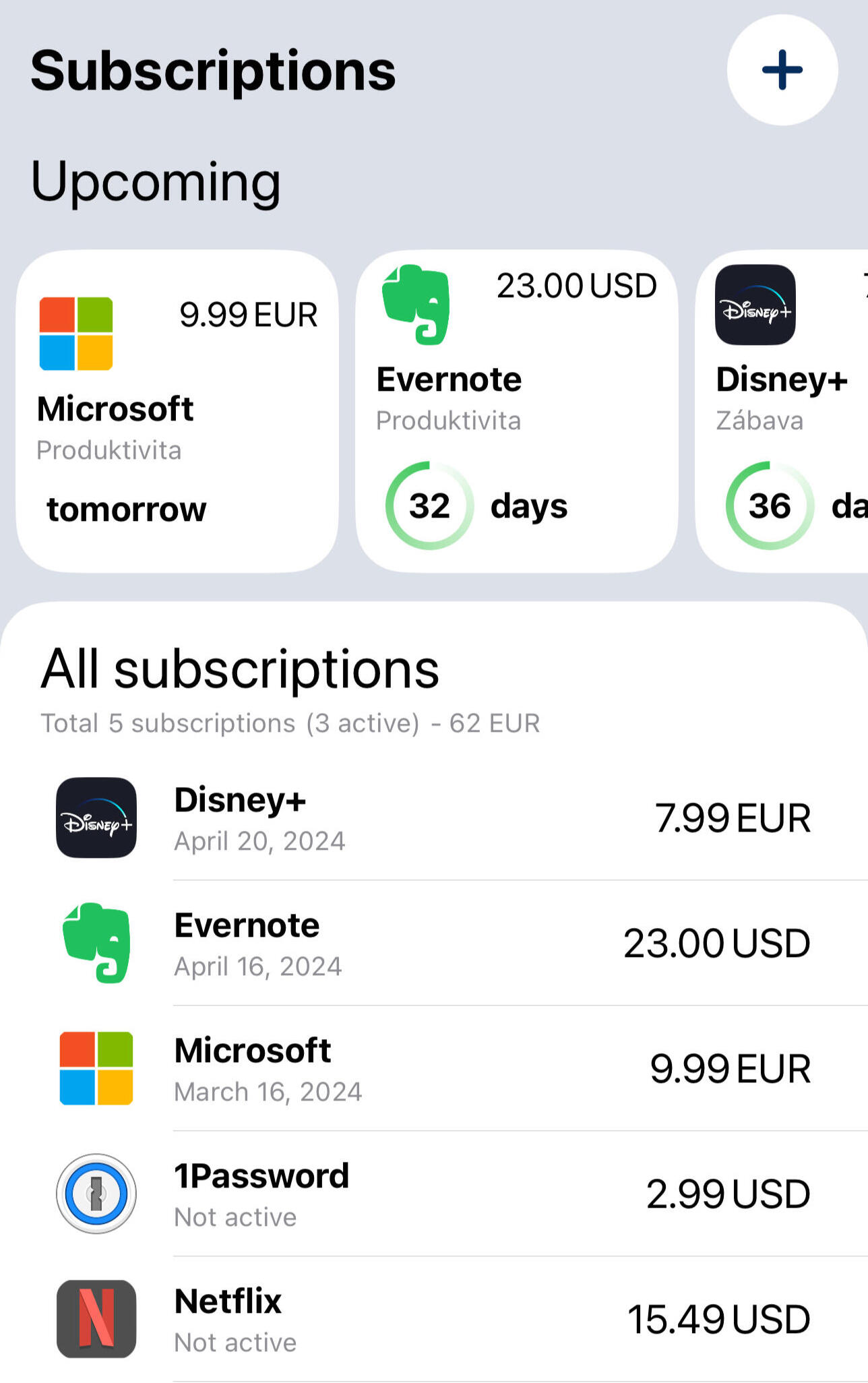Tap the 32 days progress ring for Evernote
The width and height of the screenshot is (868, 1383).
click(x=430, y=506)
